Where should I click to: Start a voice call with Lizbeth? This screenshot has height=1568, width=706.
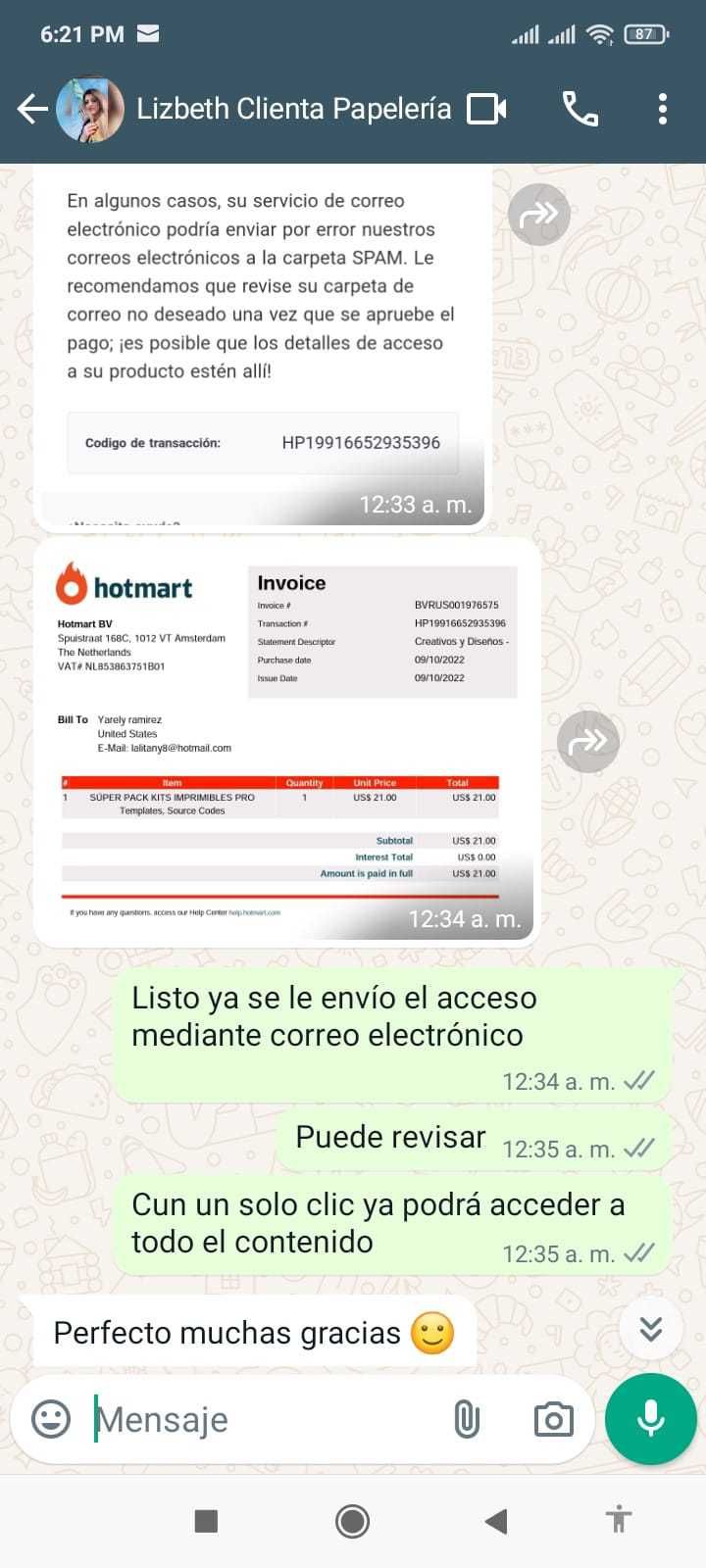click(580, 109)
